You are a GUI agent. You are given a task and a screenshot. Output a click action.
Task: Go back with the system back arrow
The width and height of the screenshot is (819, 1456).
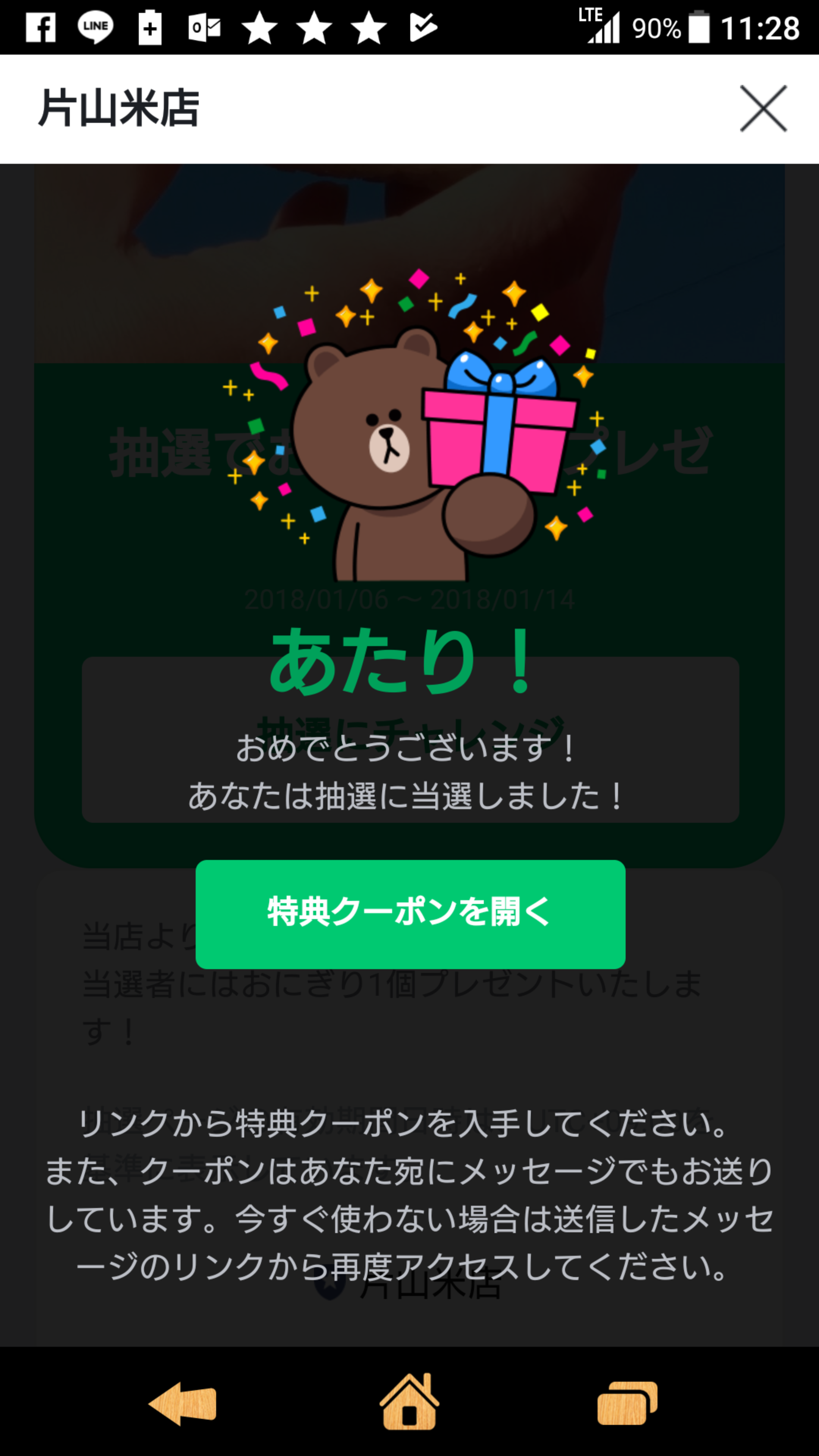[x=182, y=1404]
